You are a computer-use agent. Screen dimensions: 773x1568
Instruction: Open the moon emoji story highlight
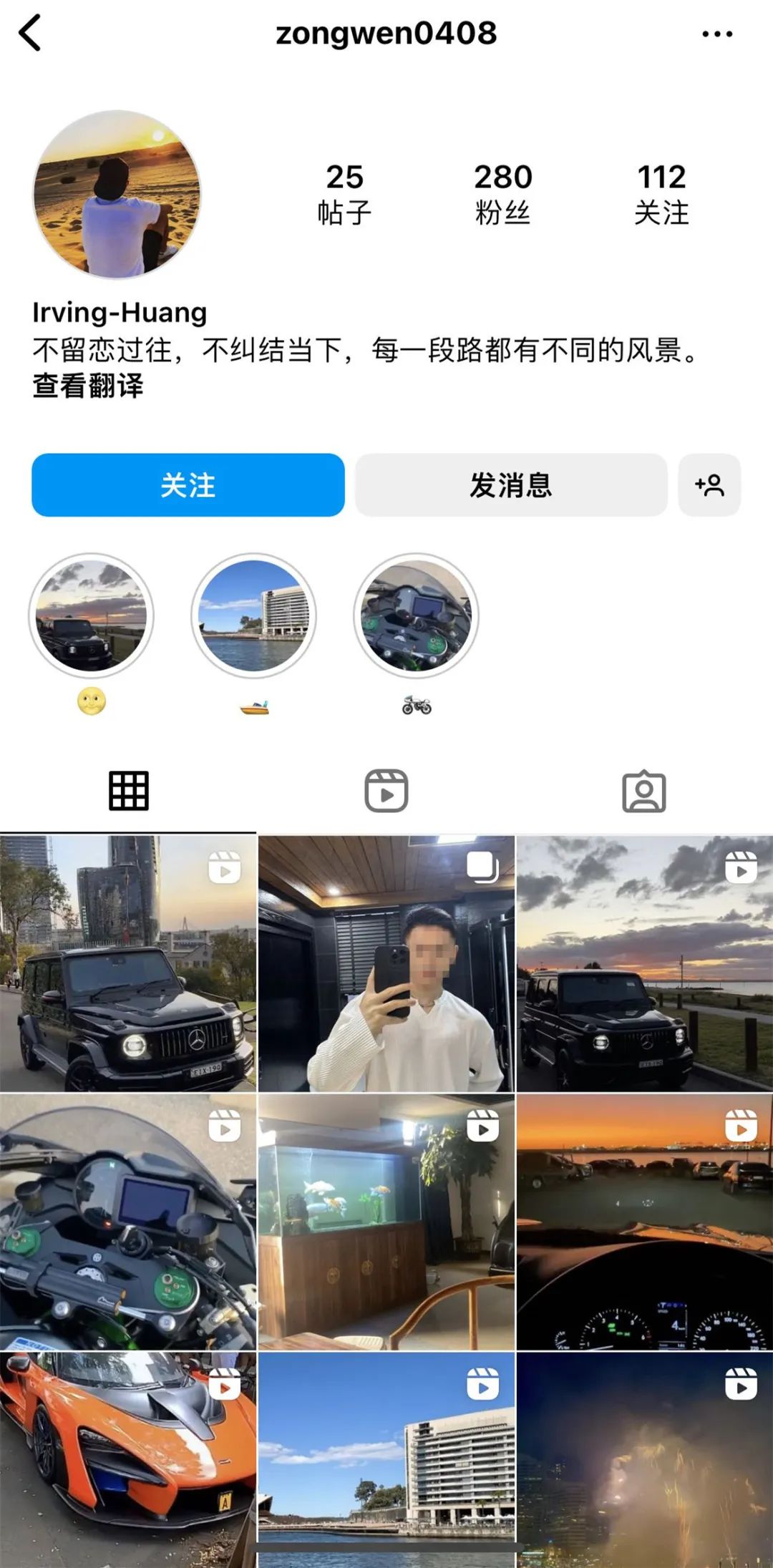point(91,615)
